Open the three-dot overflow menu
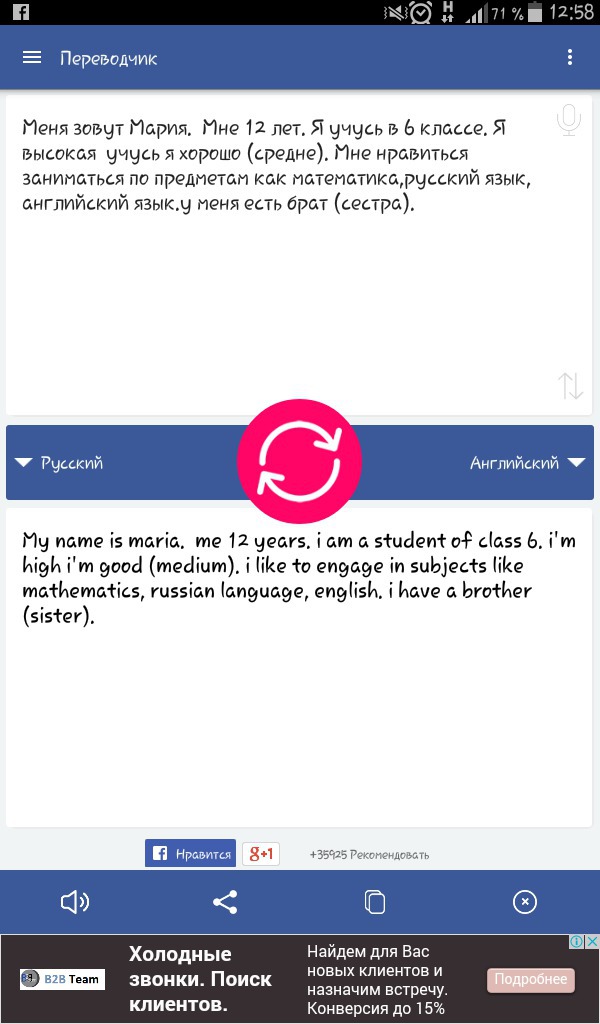This screenshot has width=600, height=1024. pos(570,58)
